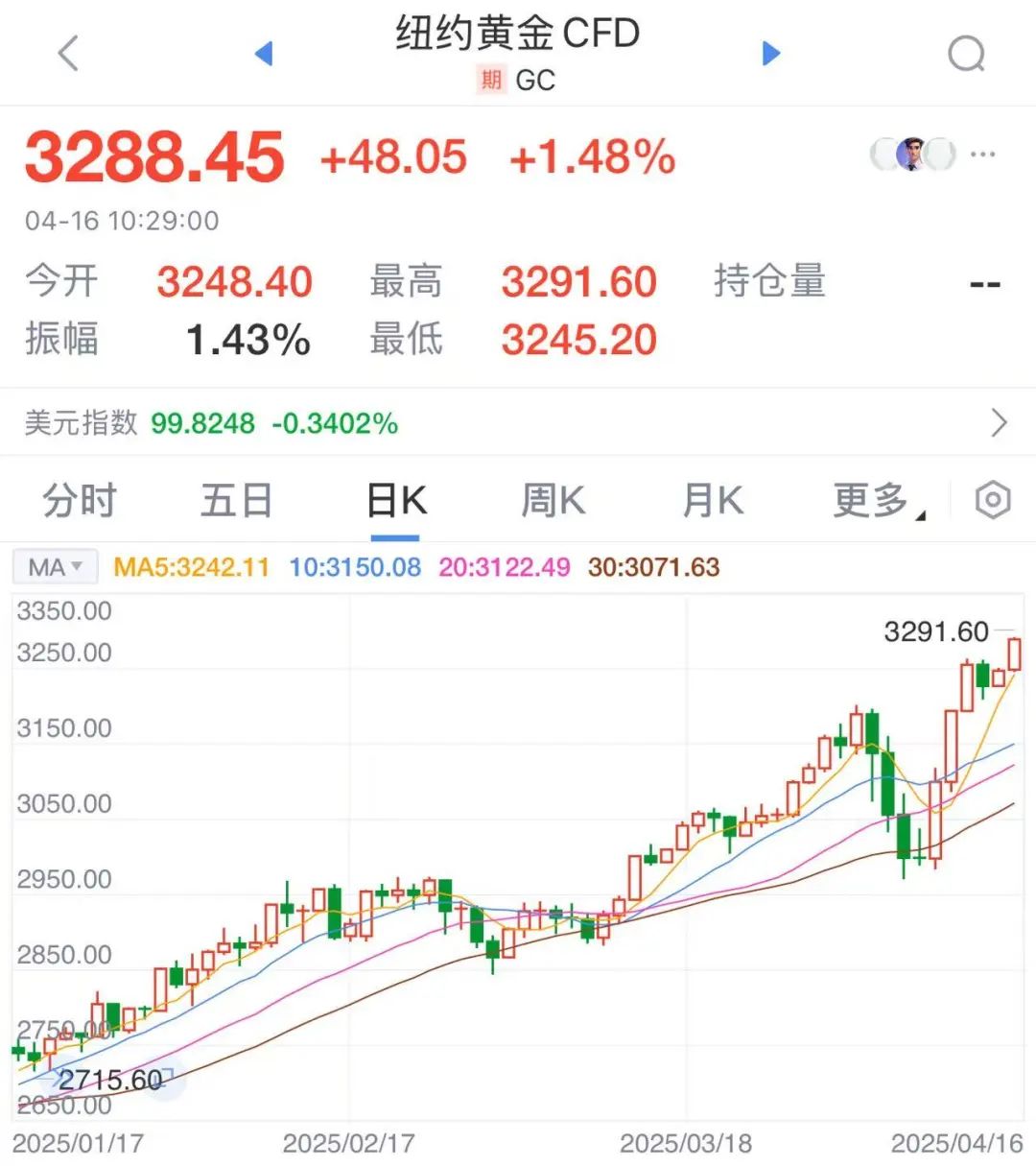Switch to the 周K weekly chart tab
Screen dimensions: 1036x1166
pos(553,500)
